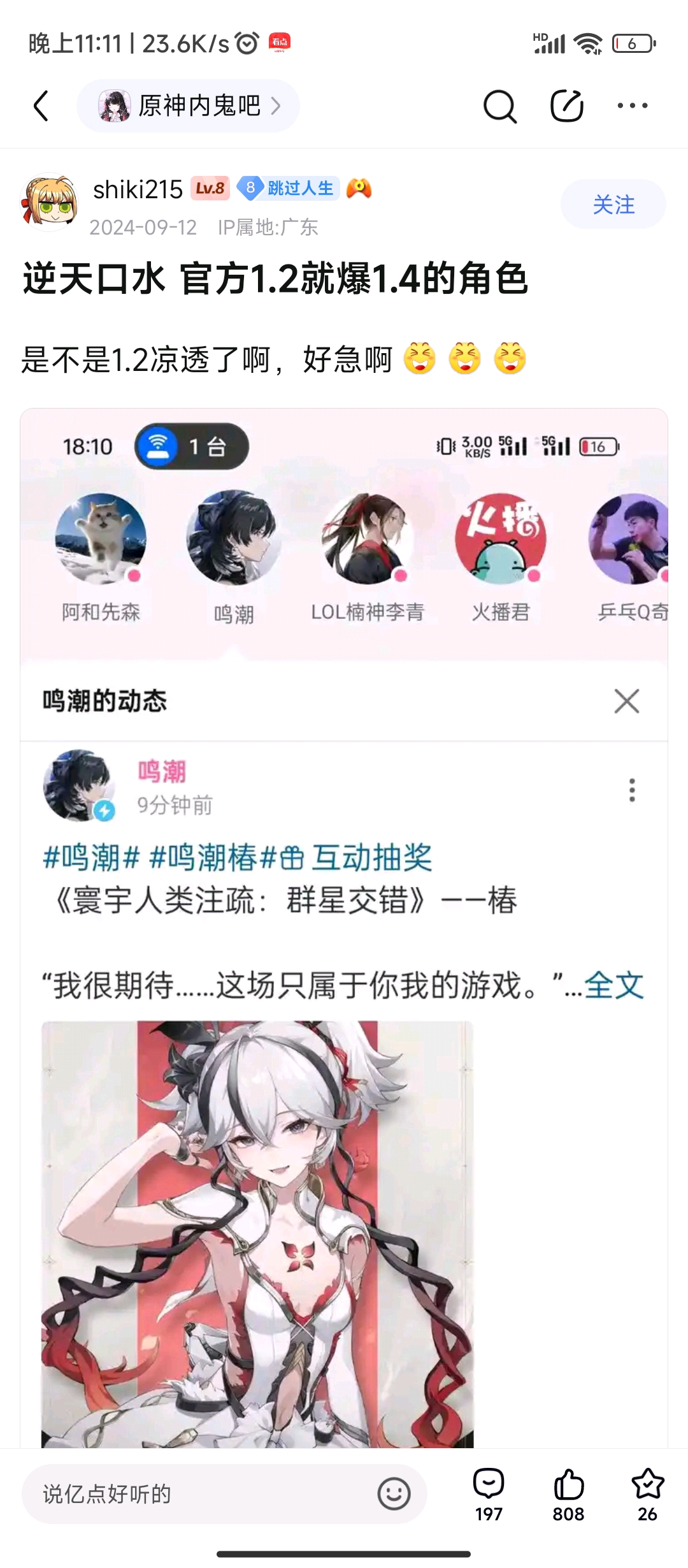
Task: View shiki215's profile avatar
Action: click(50, 202)
